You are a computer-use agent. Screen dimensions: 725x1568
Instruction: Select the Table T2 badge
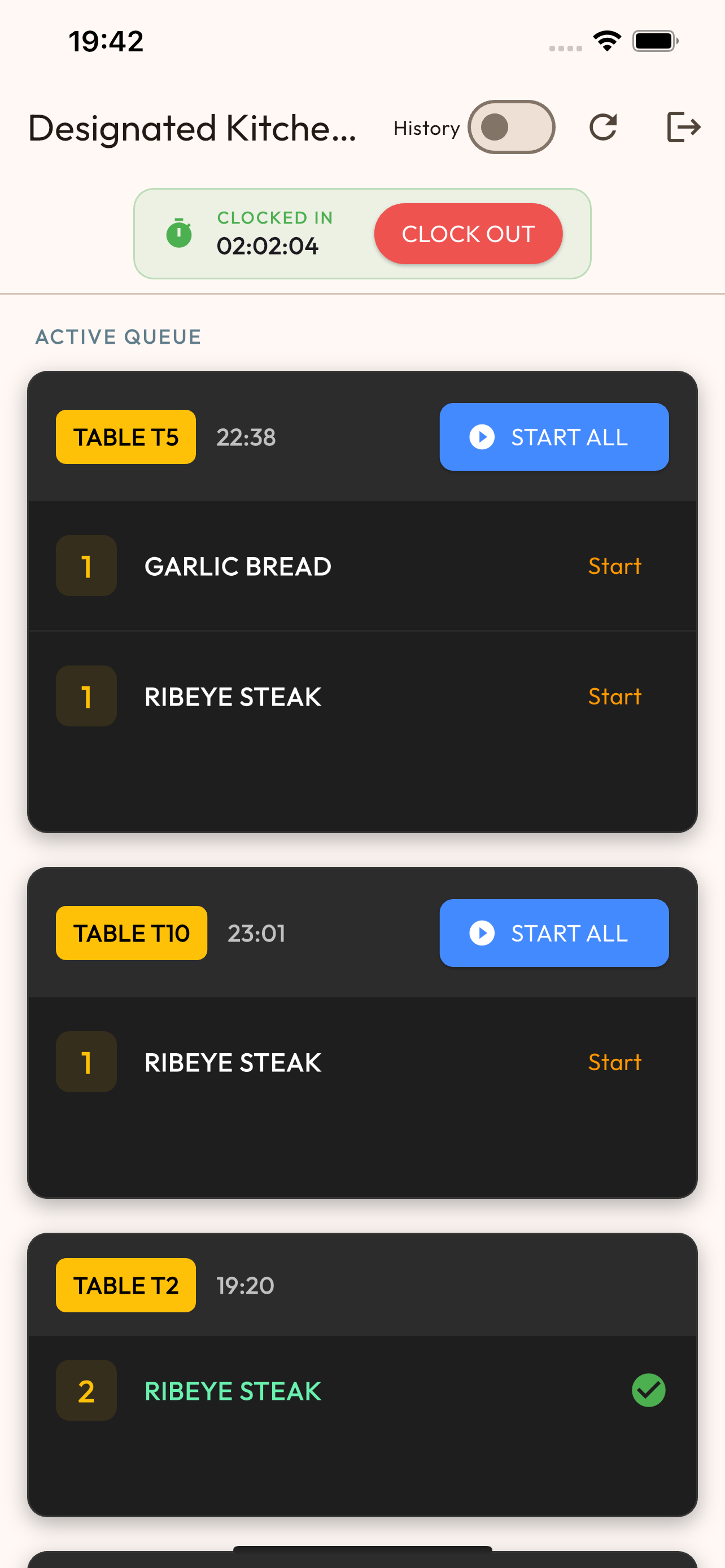pos(125,1285)
